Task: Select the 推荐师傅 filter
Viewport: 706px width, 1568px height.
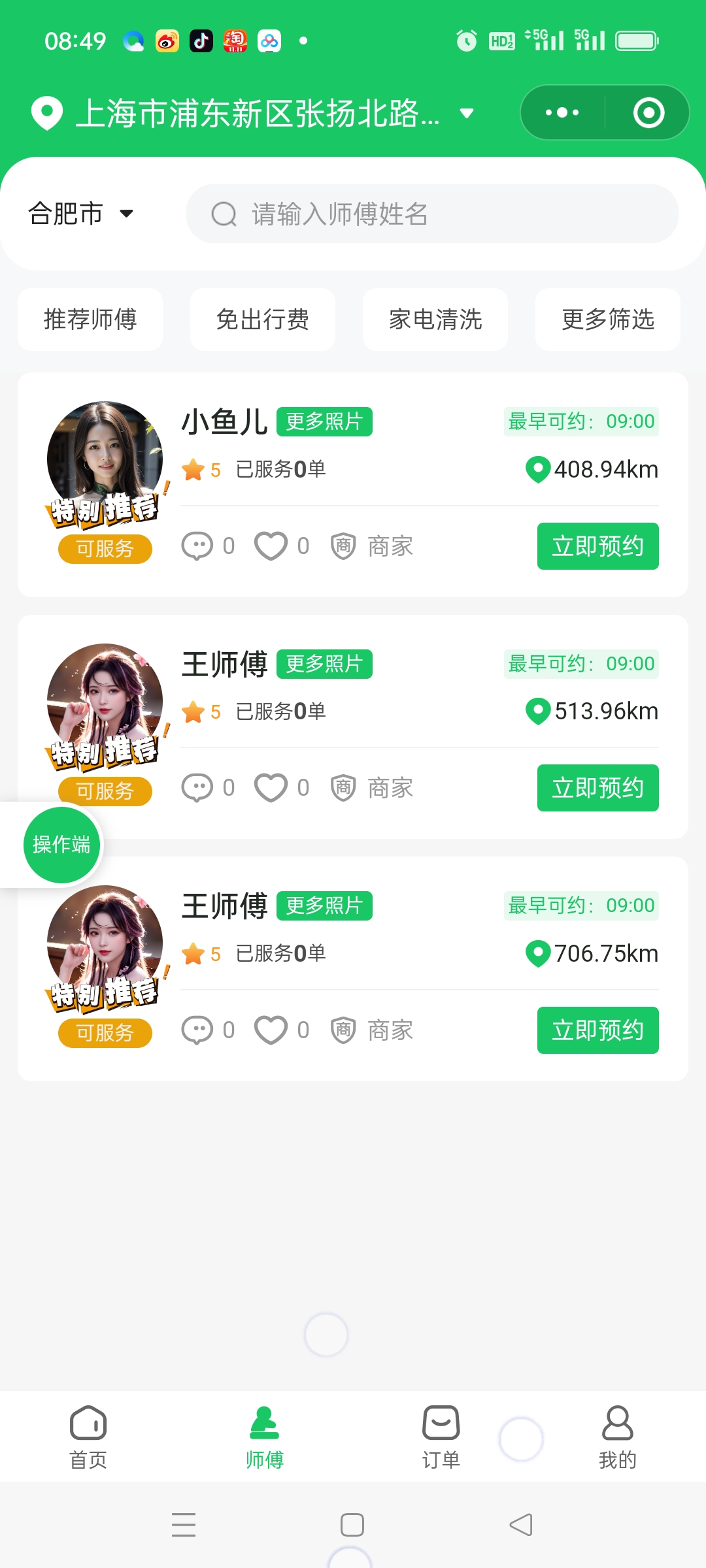Action: point(90,319)
